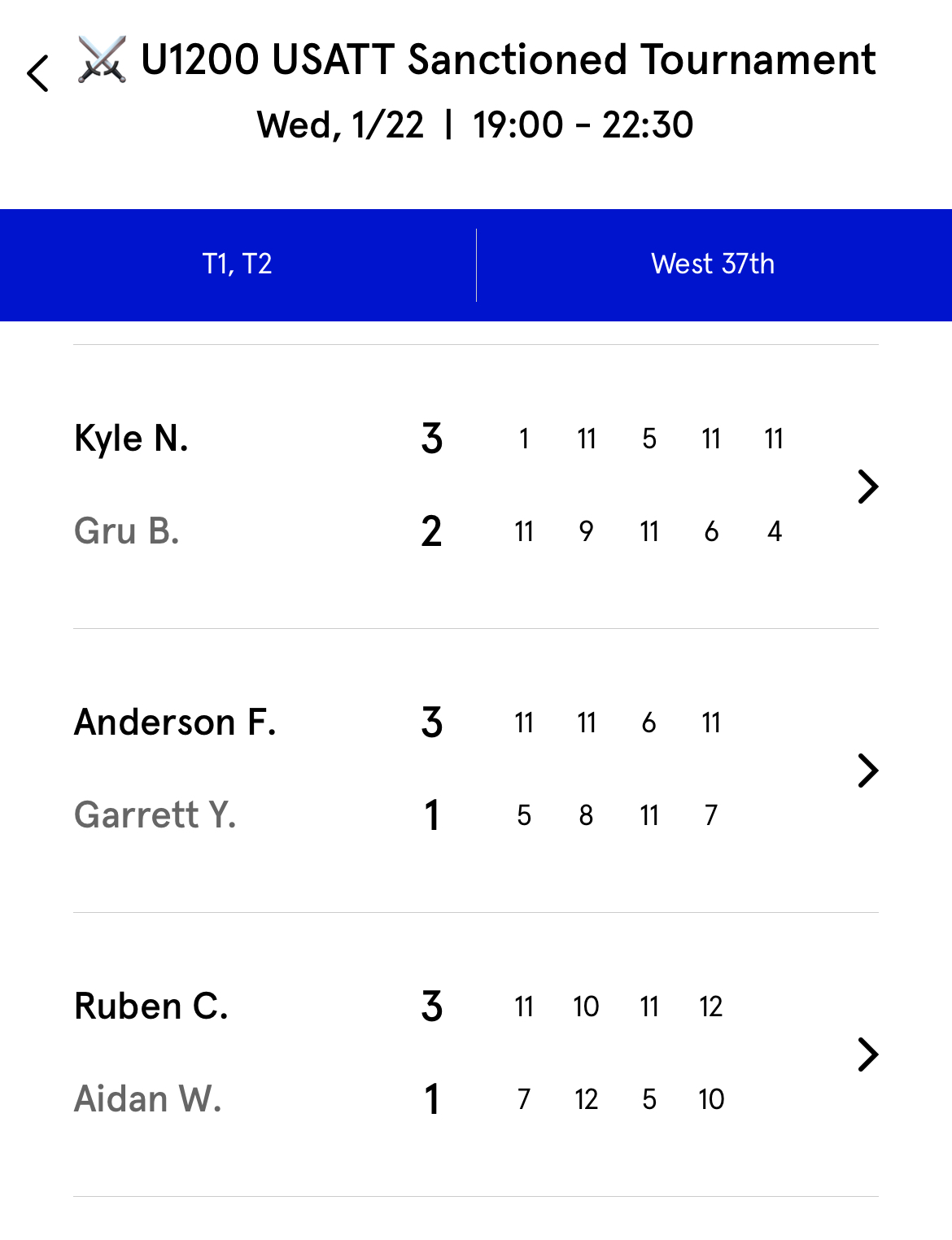Image resolution: width=952 pixels, height=1240 pixels.
Task: Go back from the tournament page
Action: coord(38,73)
